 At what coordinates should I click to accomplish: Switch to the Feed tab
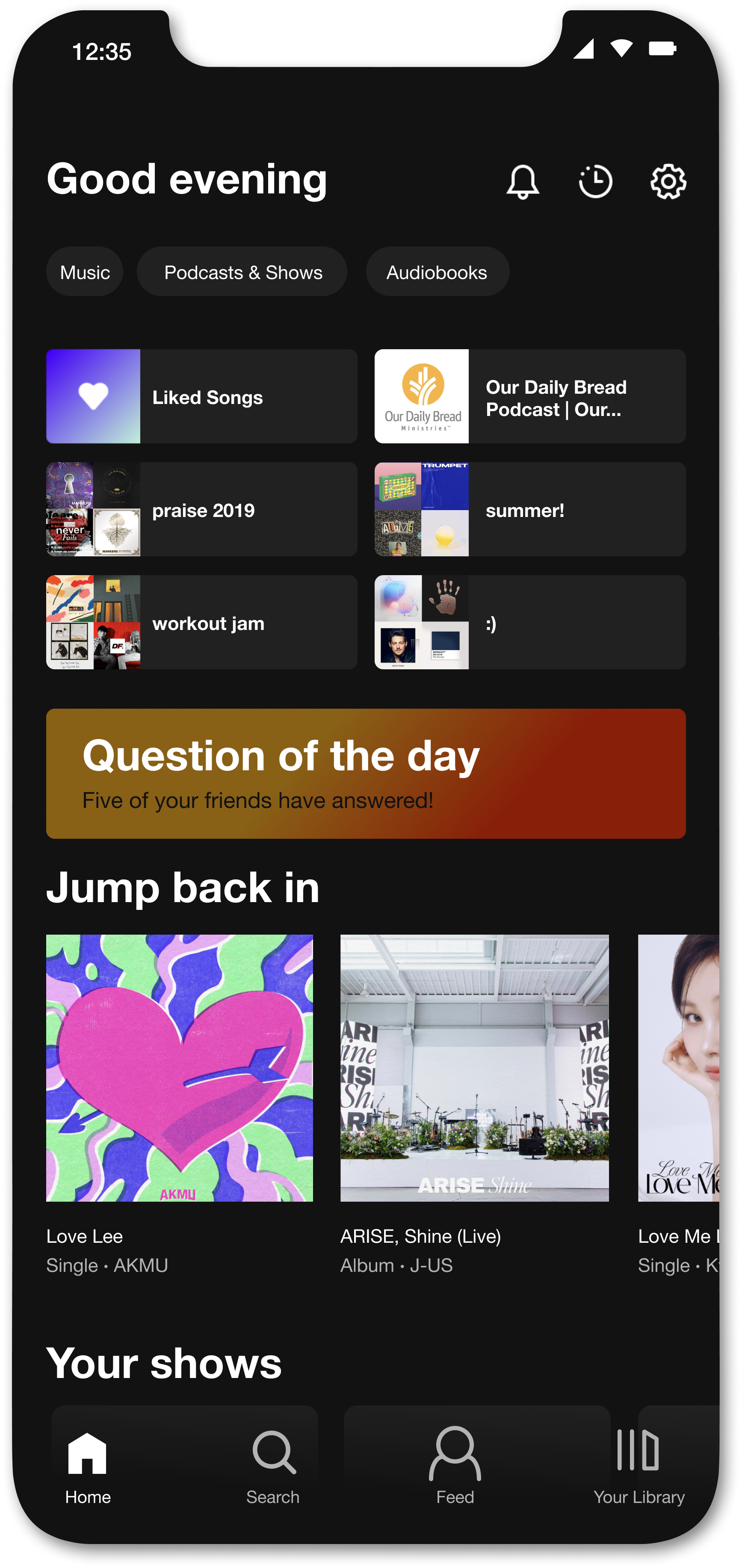[x=455, y=1467]
